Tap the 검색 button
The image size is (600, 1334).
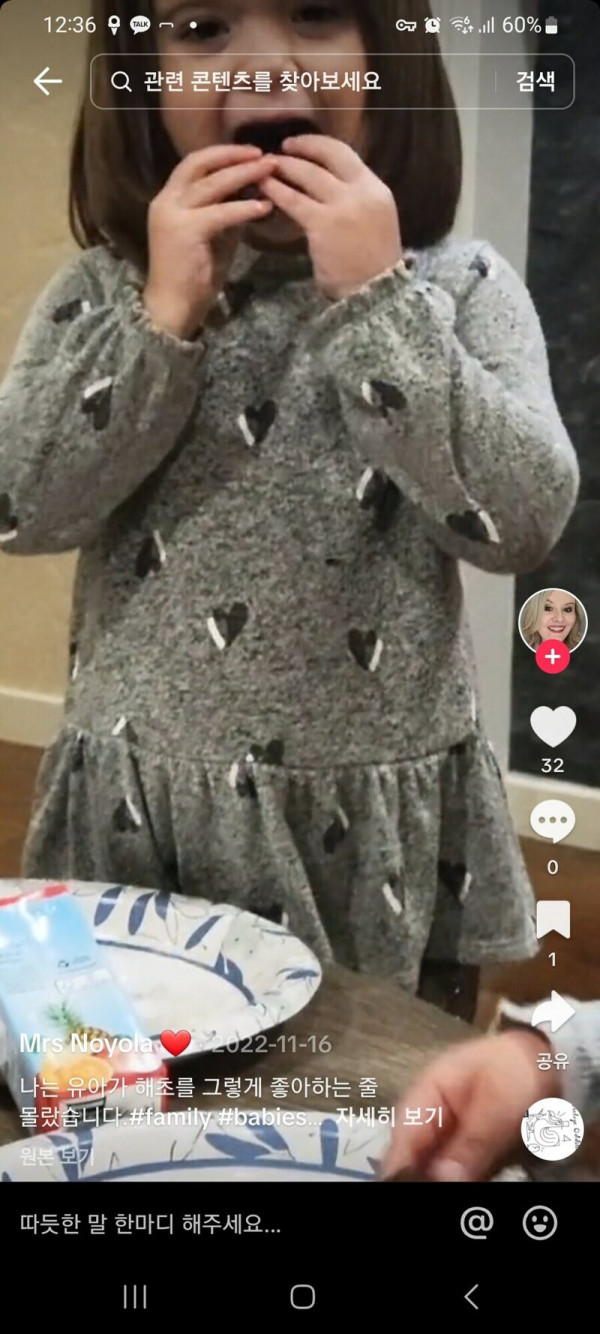pos(536,82)
